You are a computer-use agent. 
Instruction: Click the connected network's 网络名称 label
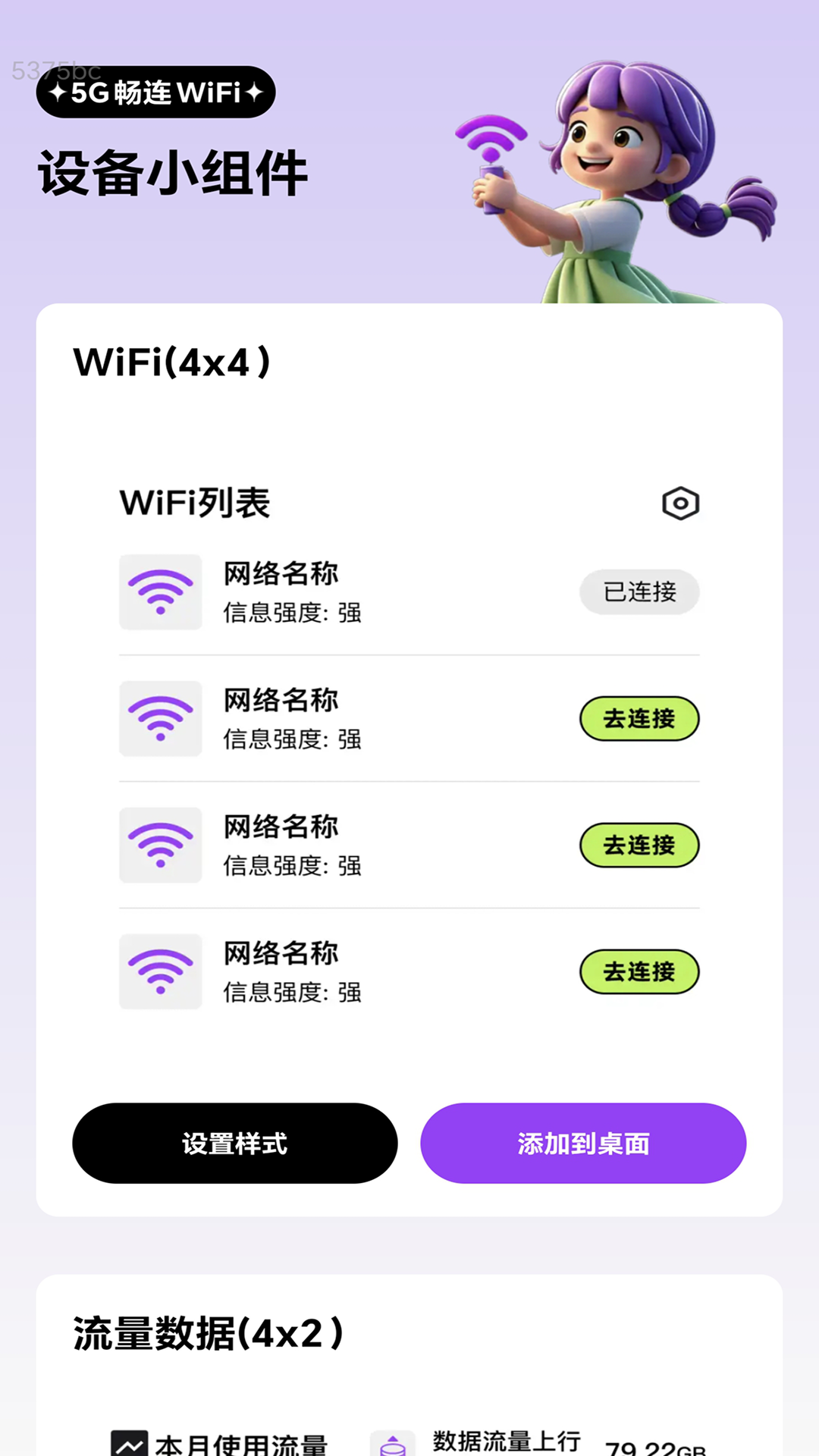pos(281,574)
